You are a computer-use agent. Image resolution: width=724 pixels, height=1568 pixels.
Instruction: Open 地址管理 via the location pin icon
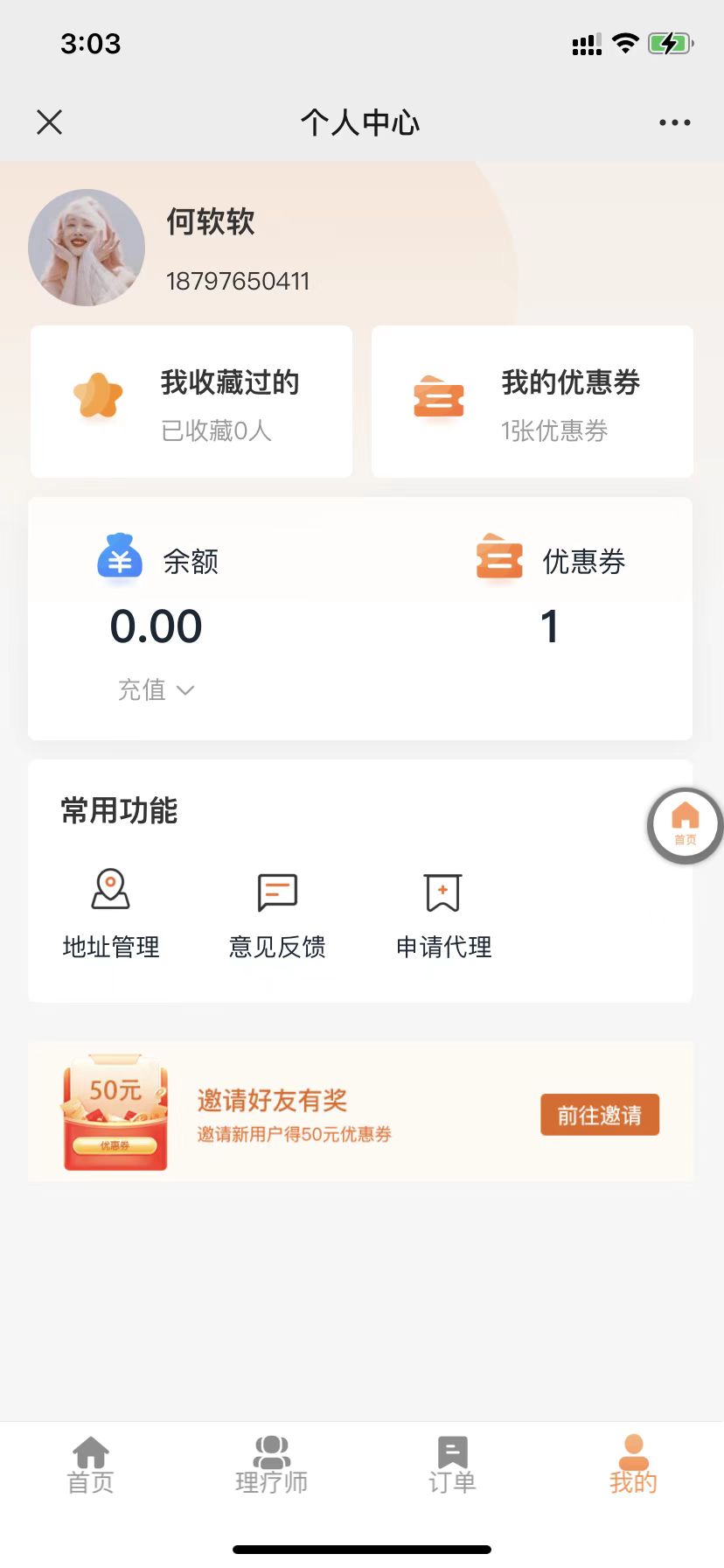pyautogui.click(x=110, y=890)
